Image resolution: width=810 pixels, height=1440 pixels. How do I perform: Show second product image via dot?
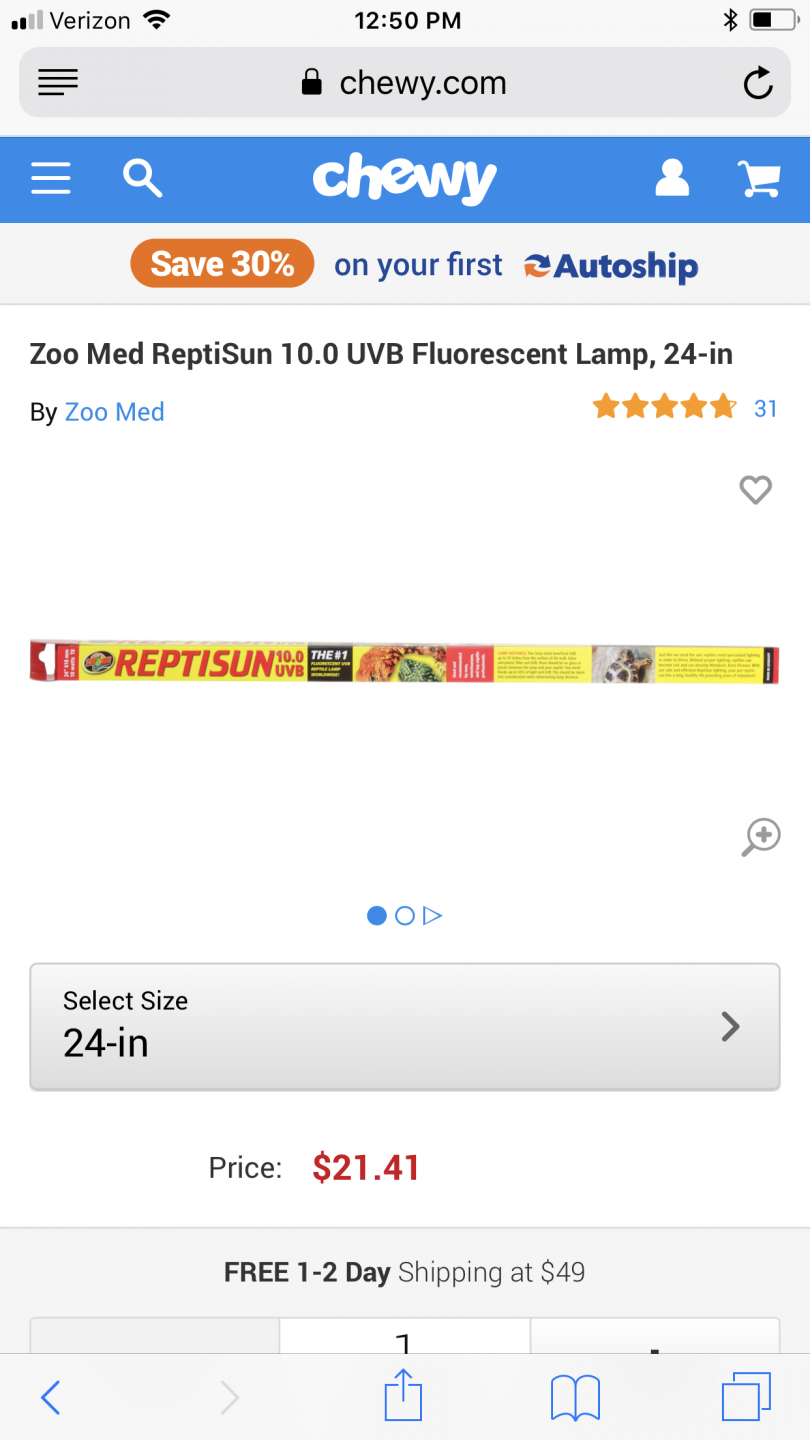(405, 915)
